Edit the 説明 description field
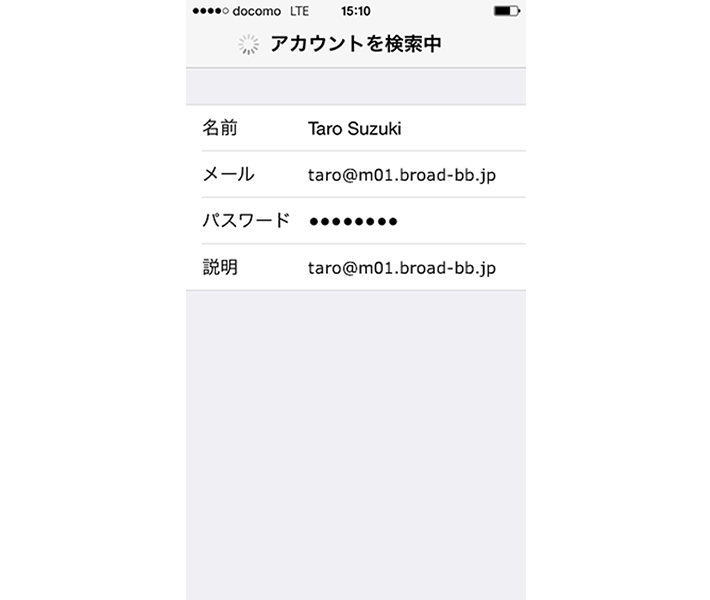The image size is (710, 600). pos(402,268)
